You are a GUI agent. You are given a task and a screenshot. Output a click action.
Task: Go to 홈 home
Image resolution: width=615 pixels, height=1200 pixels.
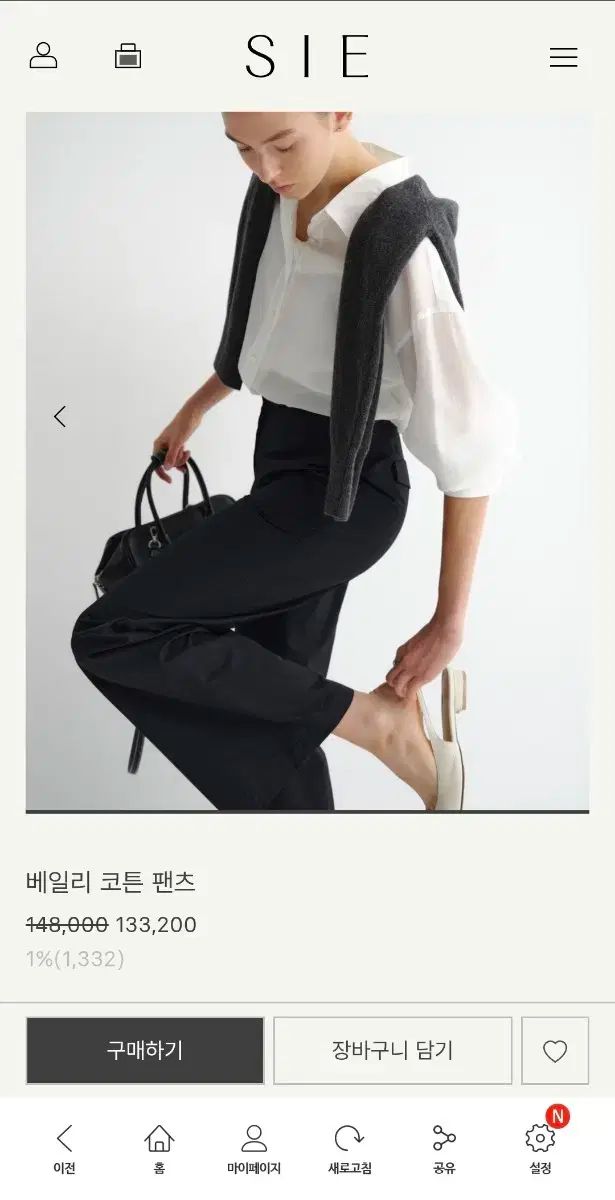(159, 1148)
